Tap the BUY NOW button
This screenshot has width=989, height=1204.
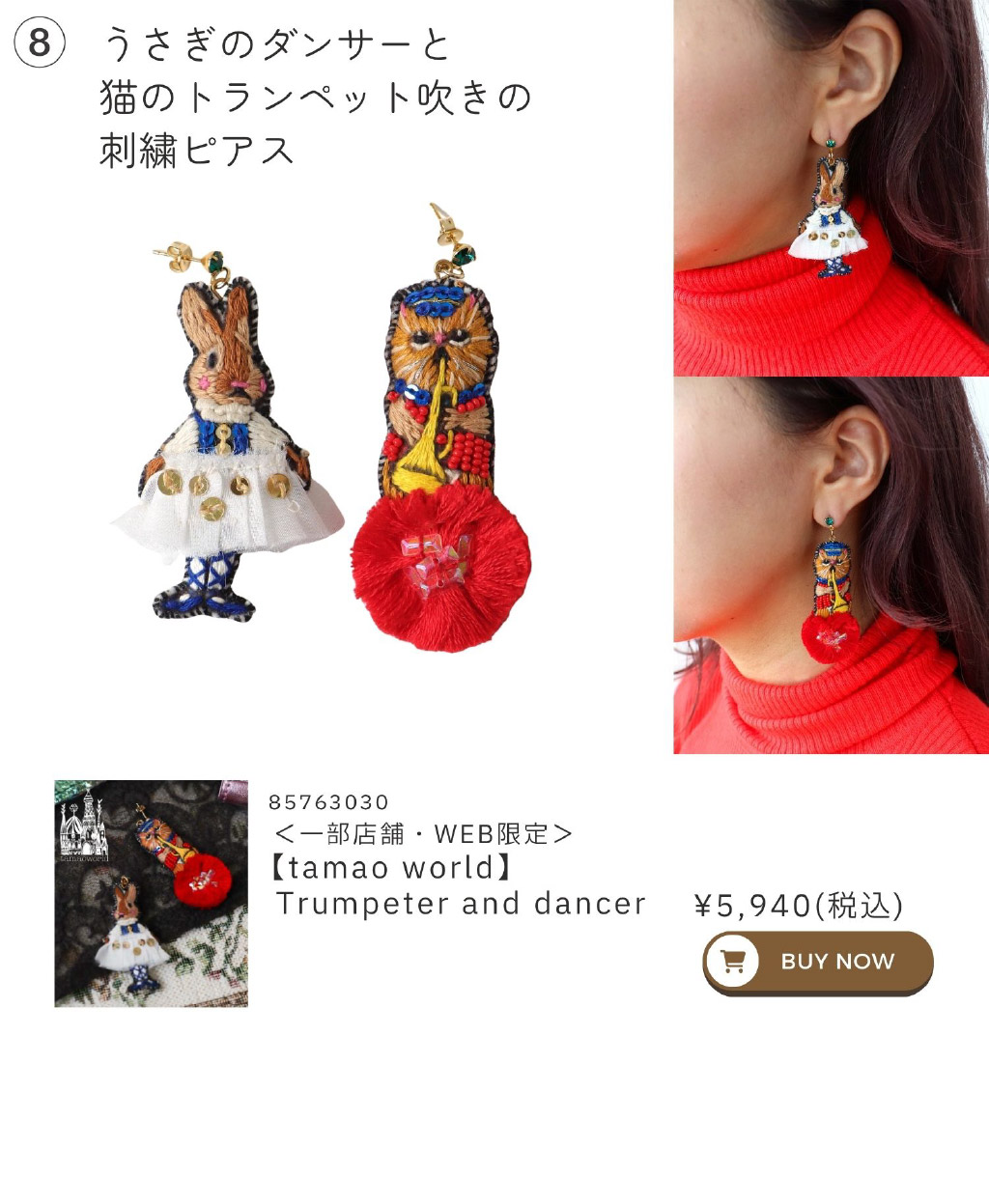pos(817,962)
